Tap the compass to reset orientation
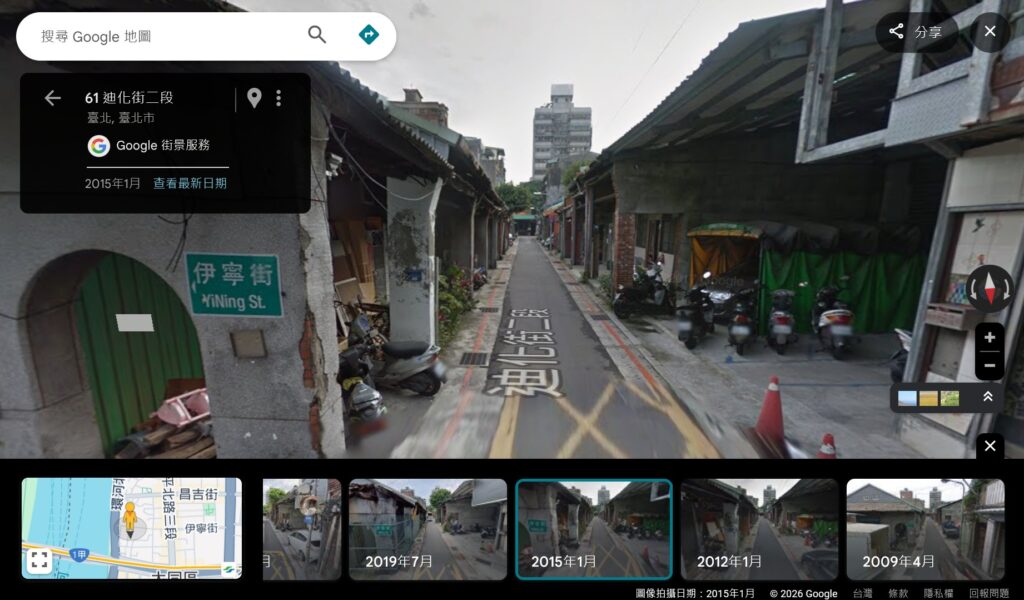This screenshot has width=1024, height=600. click(x=989, y=289)
